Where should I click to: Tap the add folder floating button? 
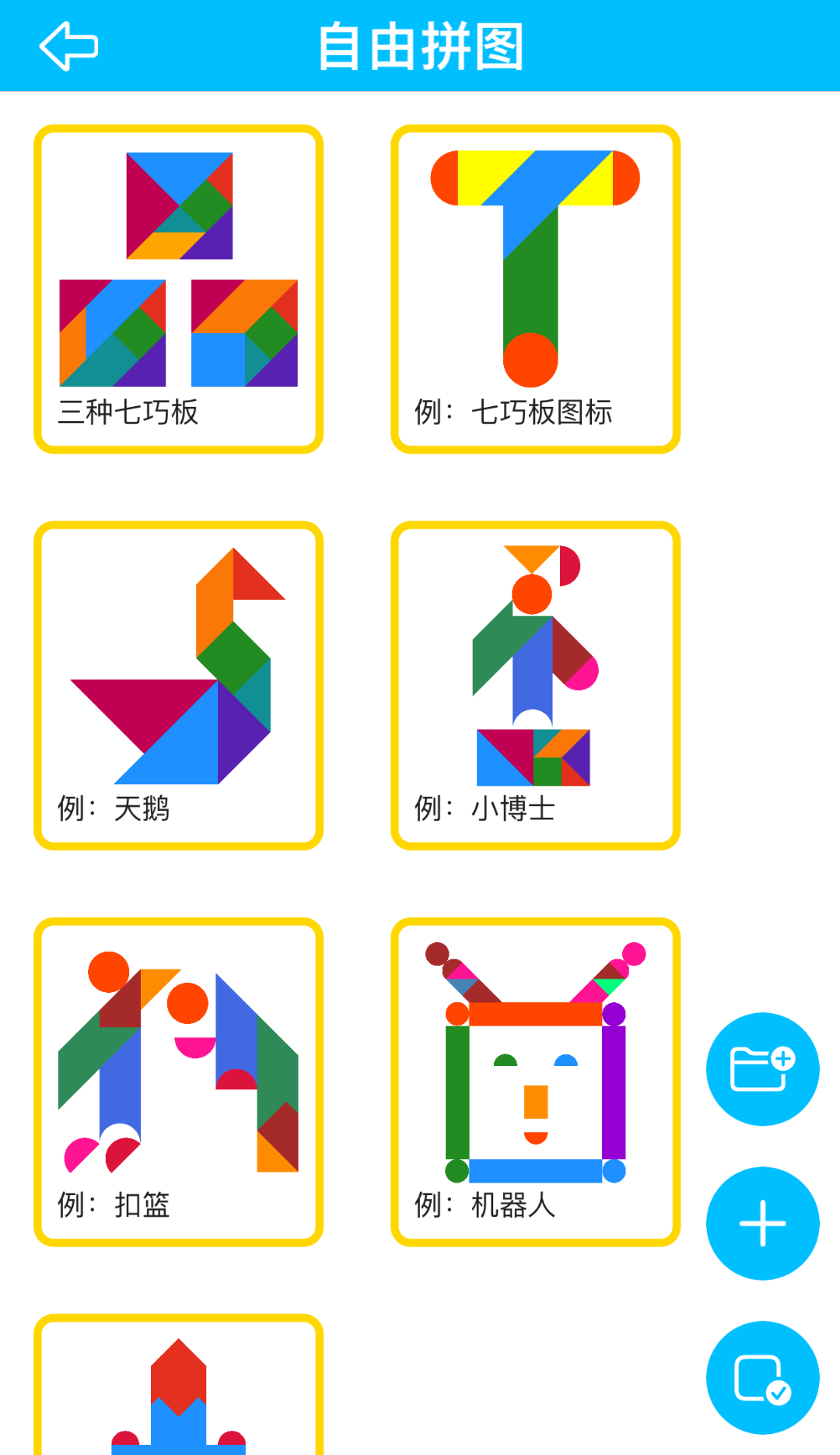coord(762,1068)
